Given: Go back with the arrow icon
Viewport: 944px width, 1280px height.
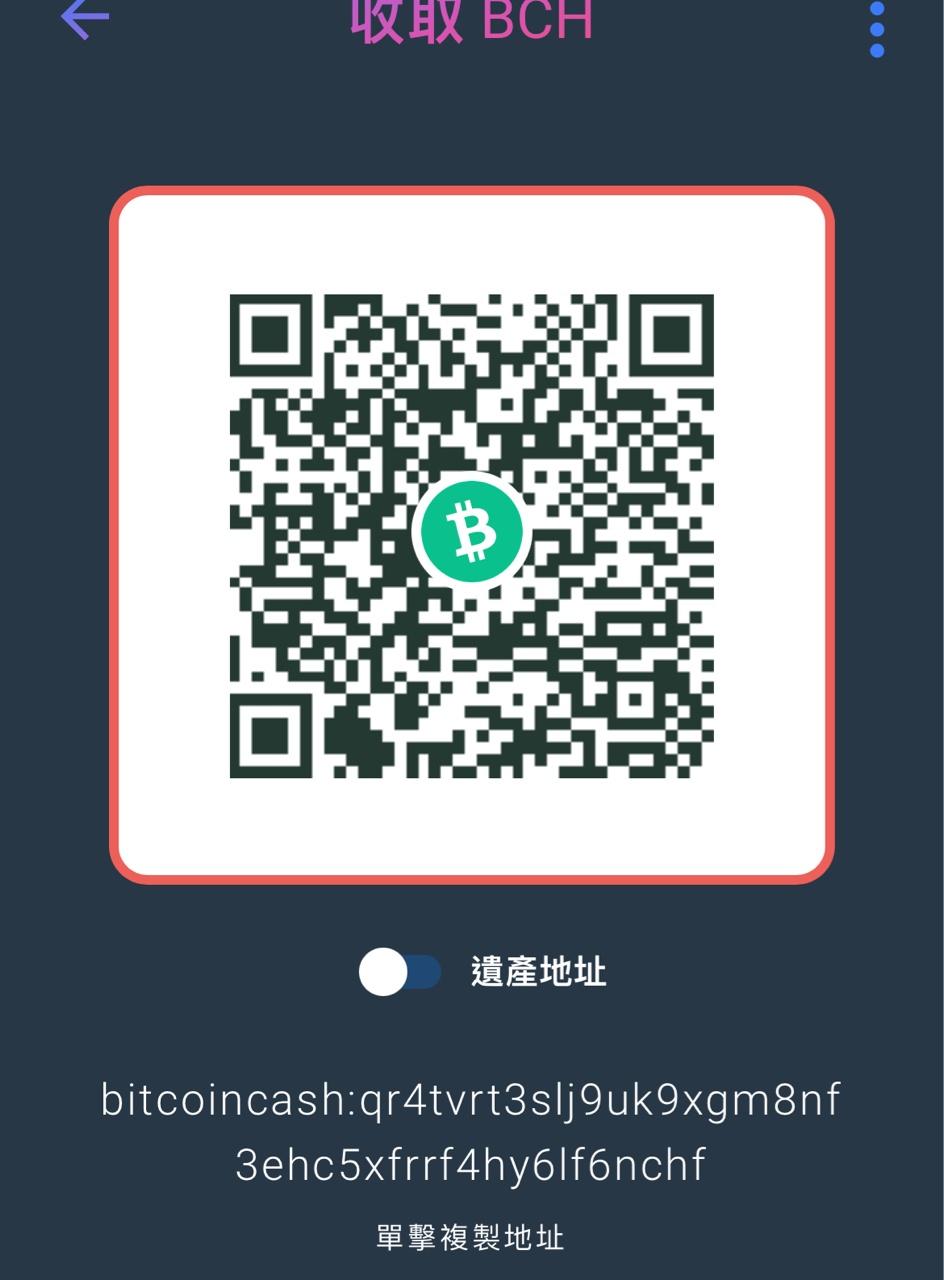Looking at the screenshot, I should click(x=85, y=18).
